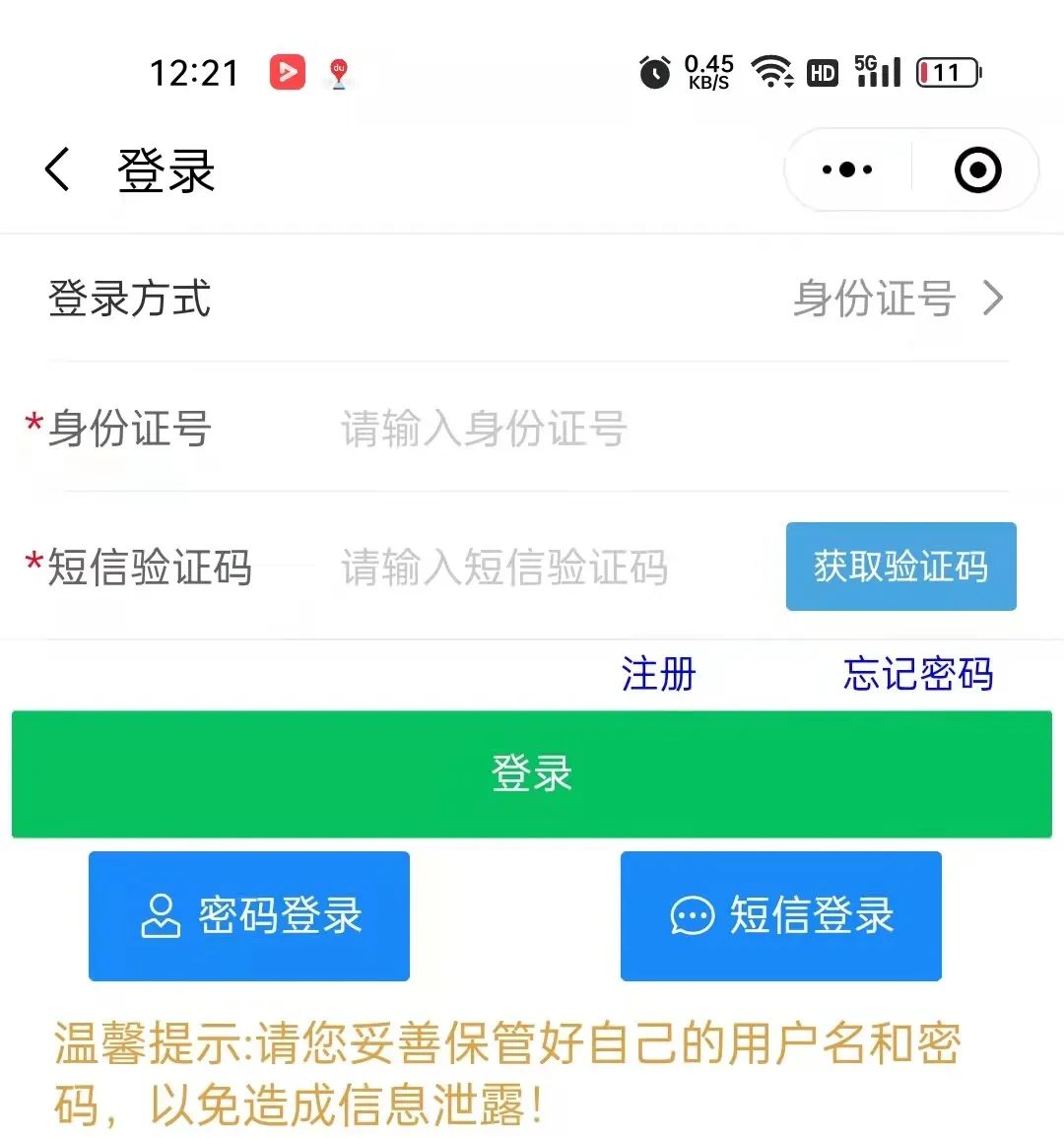Image resolution: width=1064 pixels, height=1138 pixels.
Task: Close the mini program with circle icon
Action: (x=977, y=169)
